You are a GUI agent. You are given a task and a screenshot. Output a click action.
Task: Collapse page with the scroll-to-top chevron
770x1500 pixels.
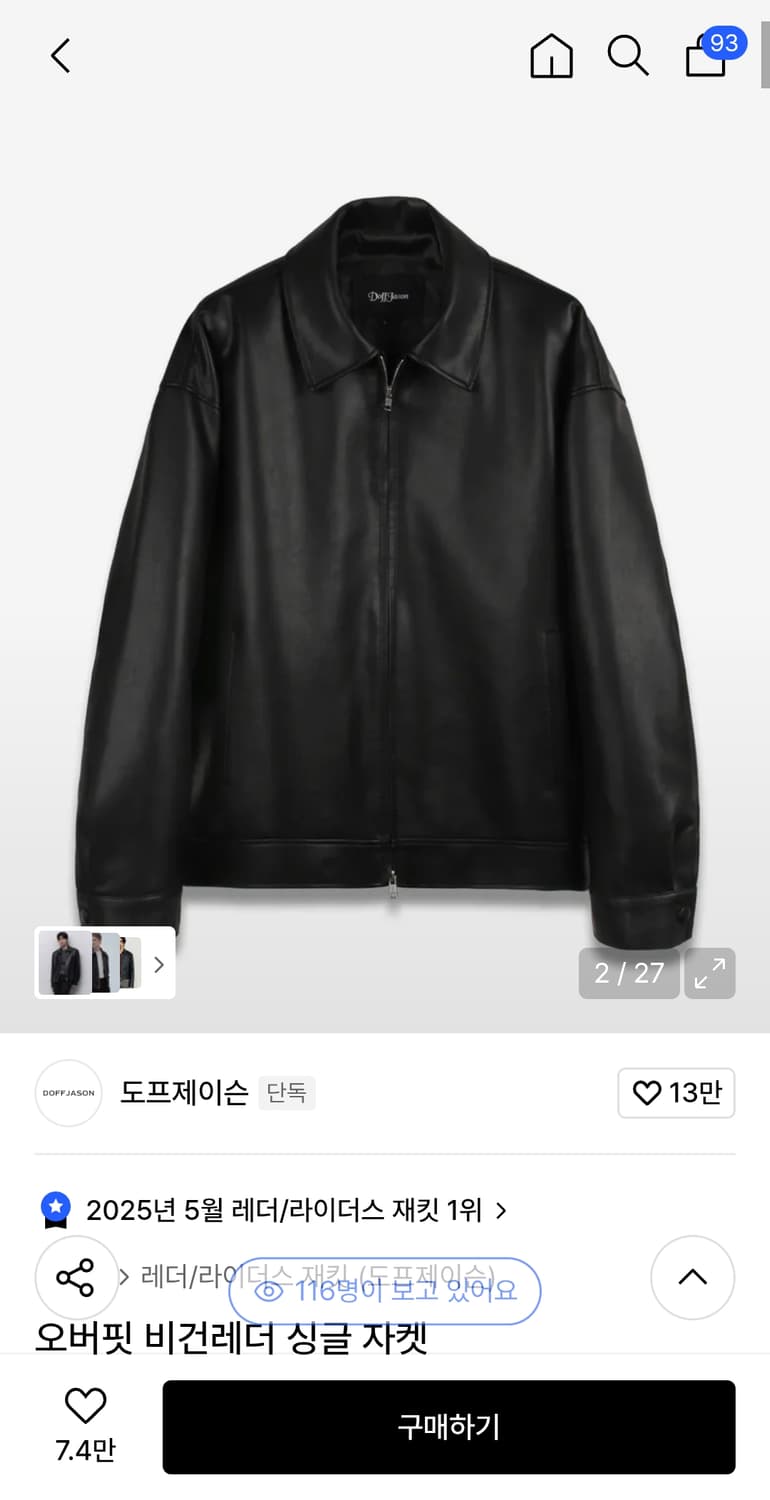(692, 1277)
